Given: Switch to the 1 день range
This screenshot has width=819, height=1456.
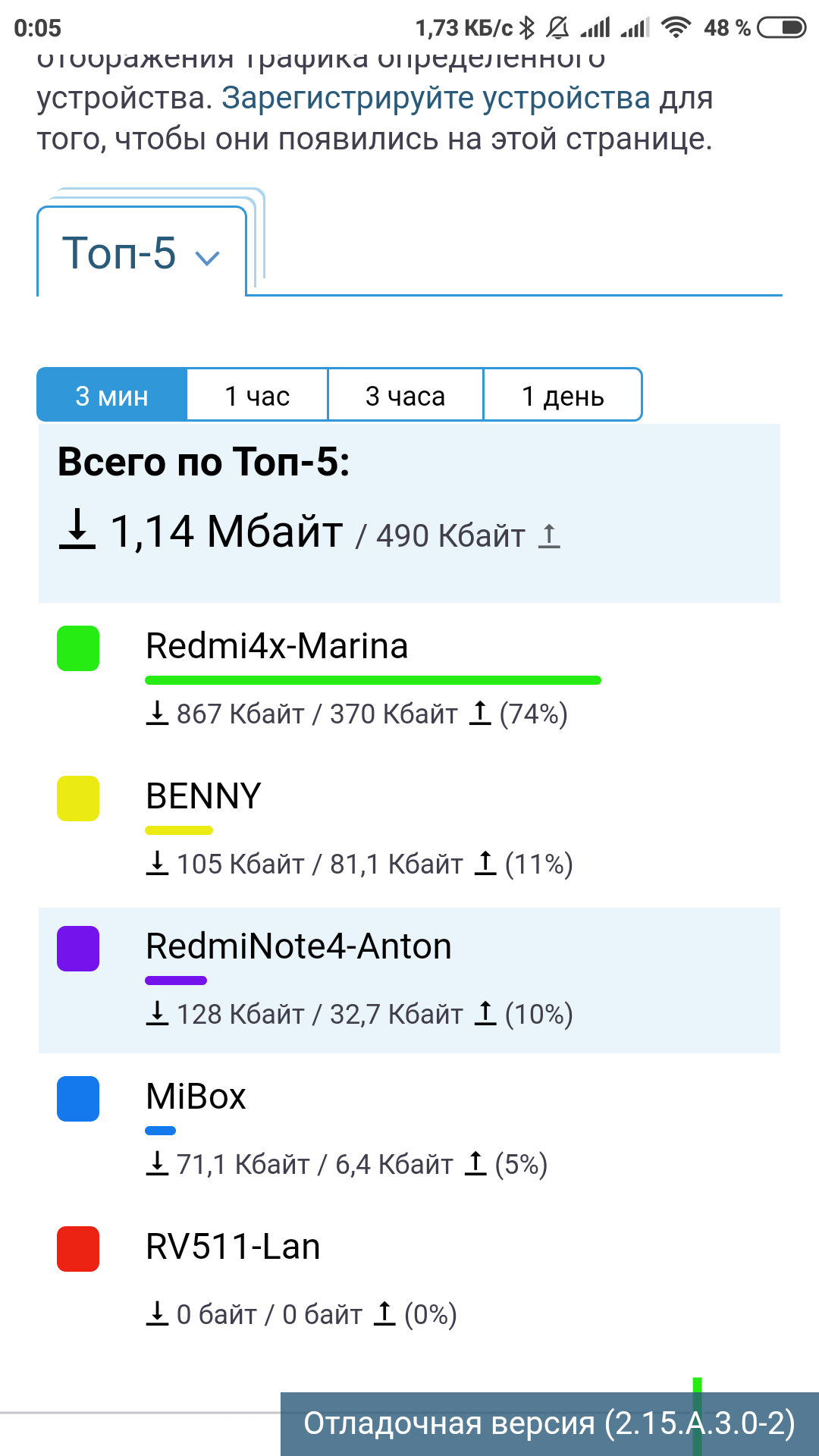Looking at the screenshot, I should [563, 395].
